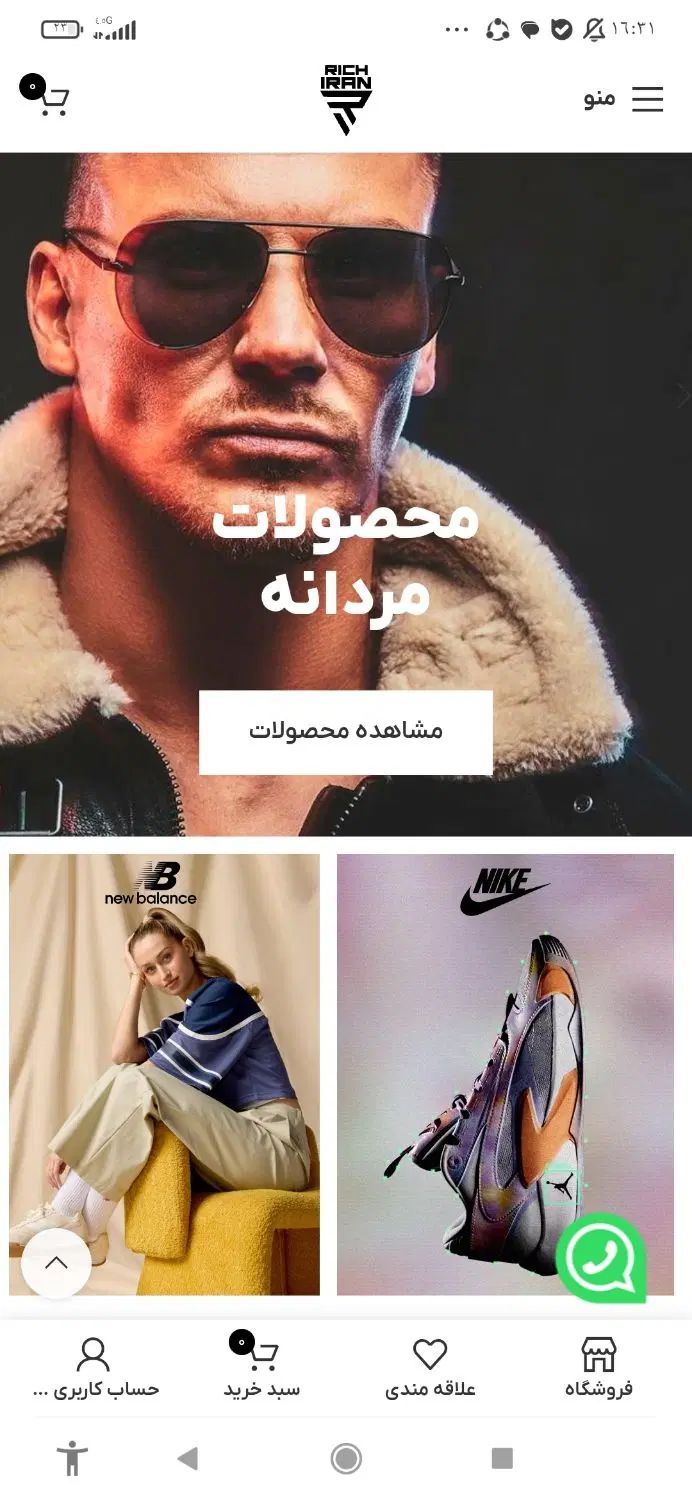Image resolution: width=692 pixels, height=1500 pixels.
Task: Open the shopping cart in header
Action: pos(50,98)
